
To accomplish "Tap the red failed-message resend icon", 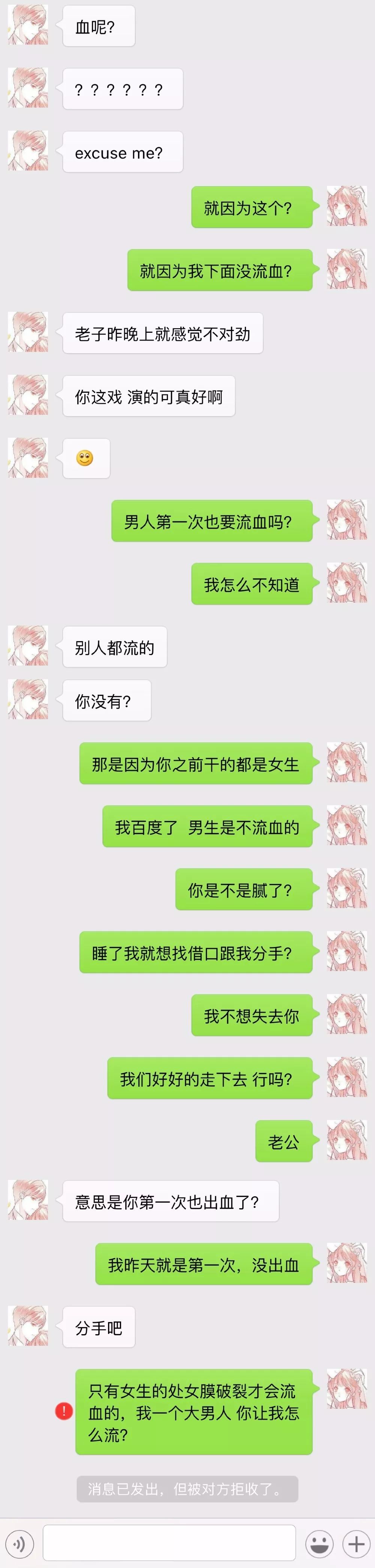I will [x=64, y=1410].
